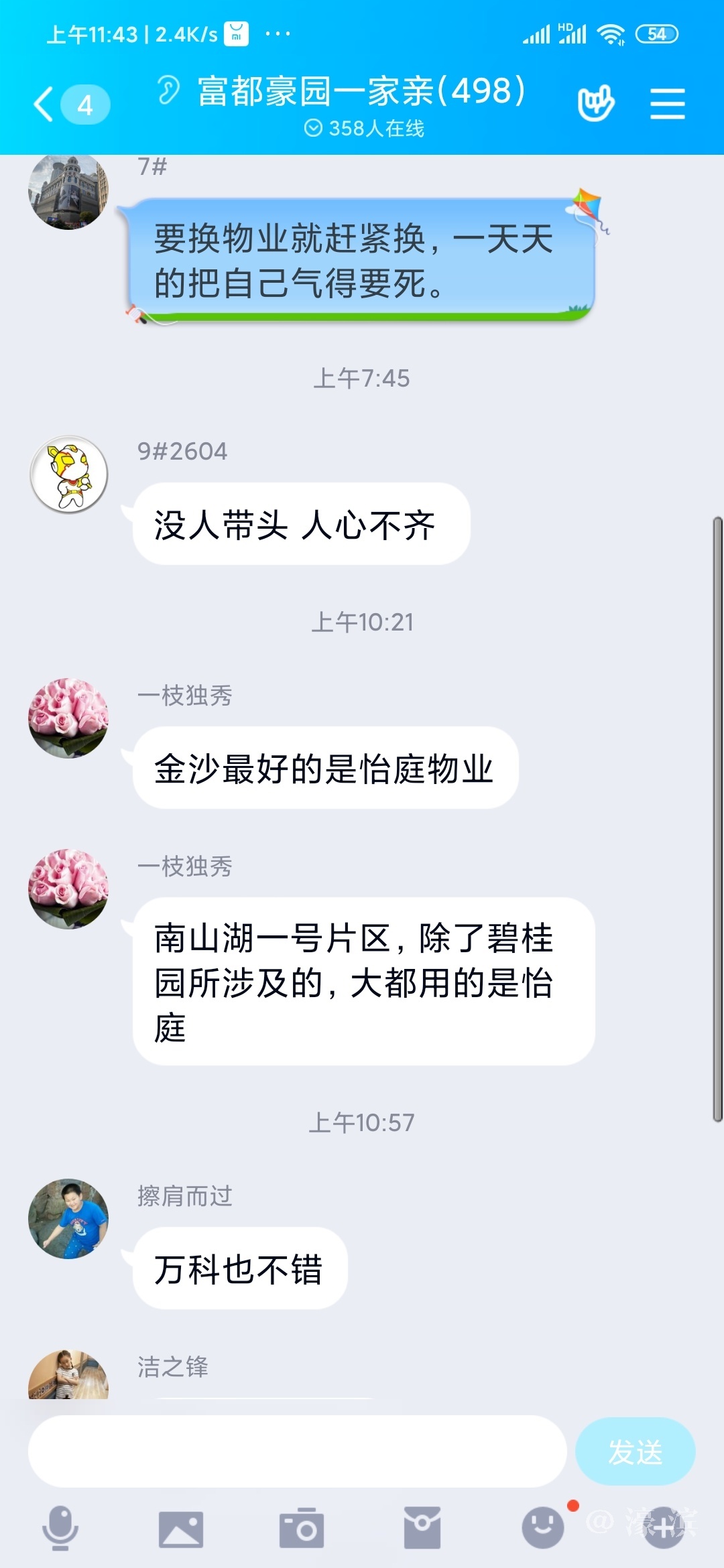Open 擦肩而过's profile avatar

coord(68,1218)
